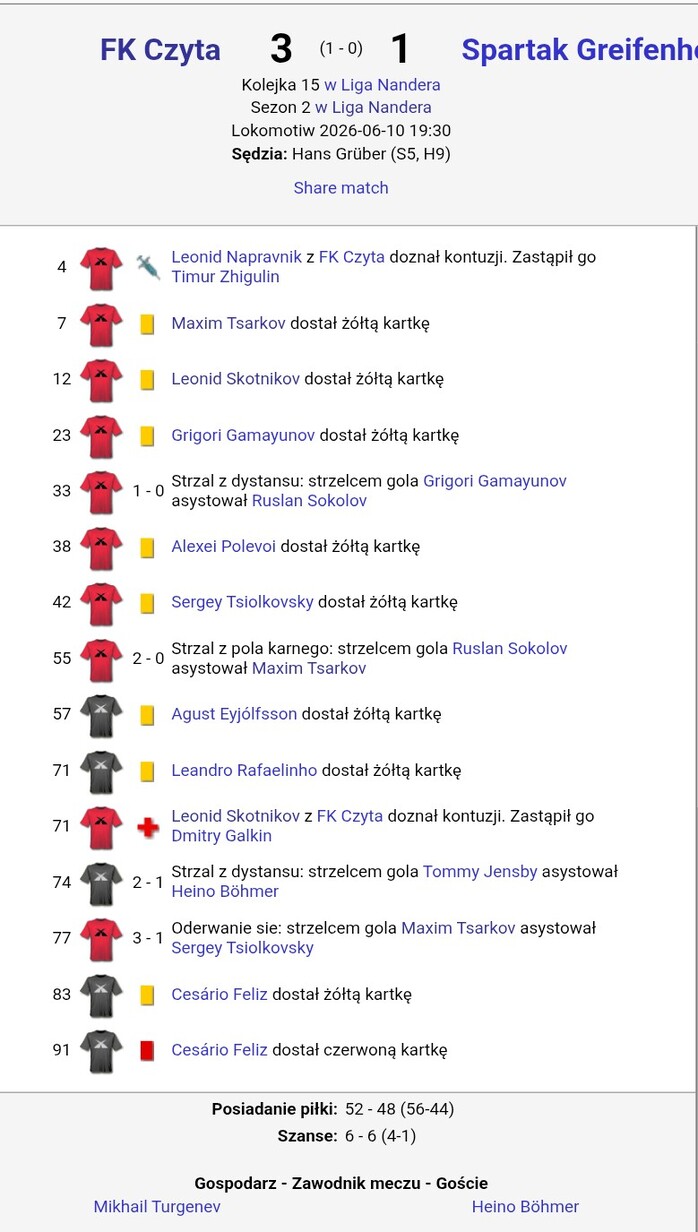Viewport: 698px width, 1232px height.
Task: Open Leonid Skotnikov from the minute 12 yellow card
Action: point(235,379)
